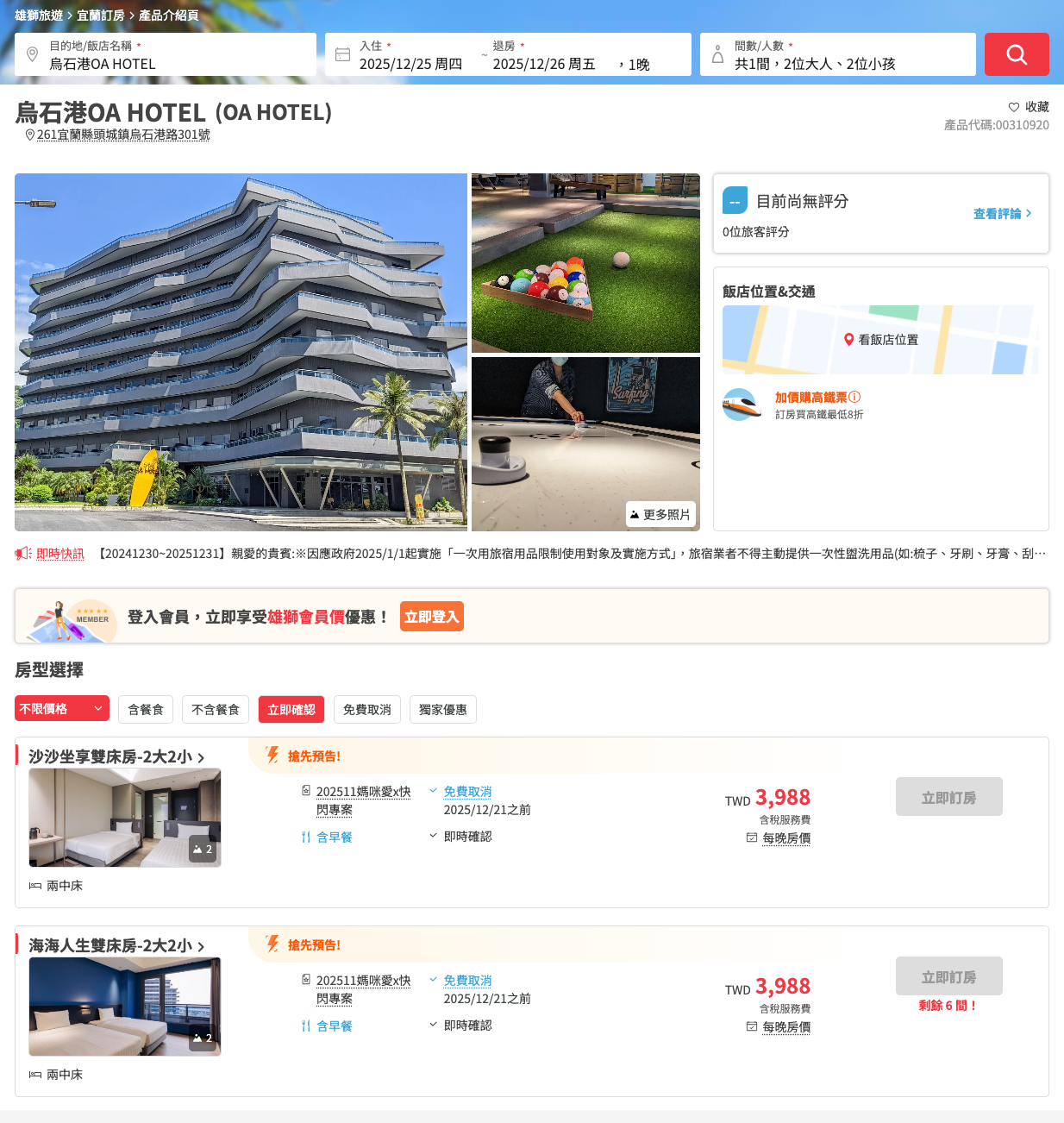Toggle the 立即確認 filter chip
Viewport: 1064px width, 1123px height.
point(291,709)
